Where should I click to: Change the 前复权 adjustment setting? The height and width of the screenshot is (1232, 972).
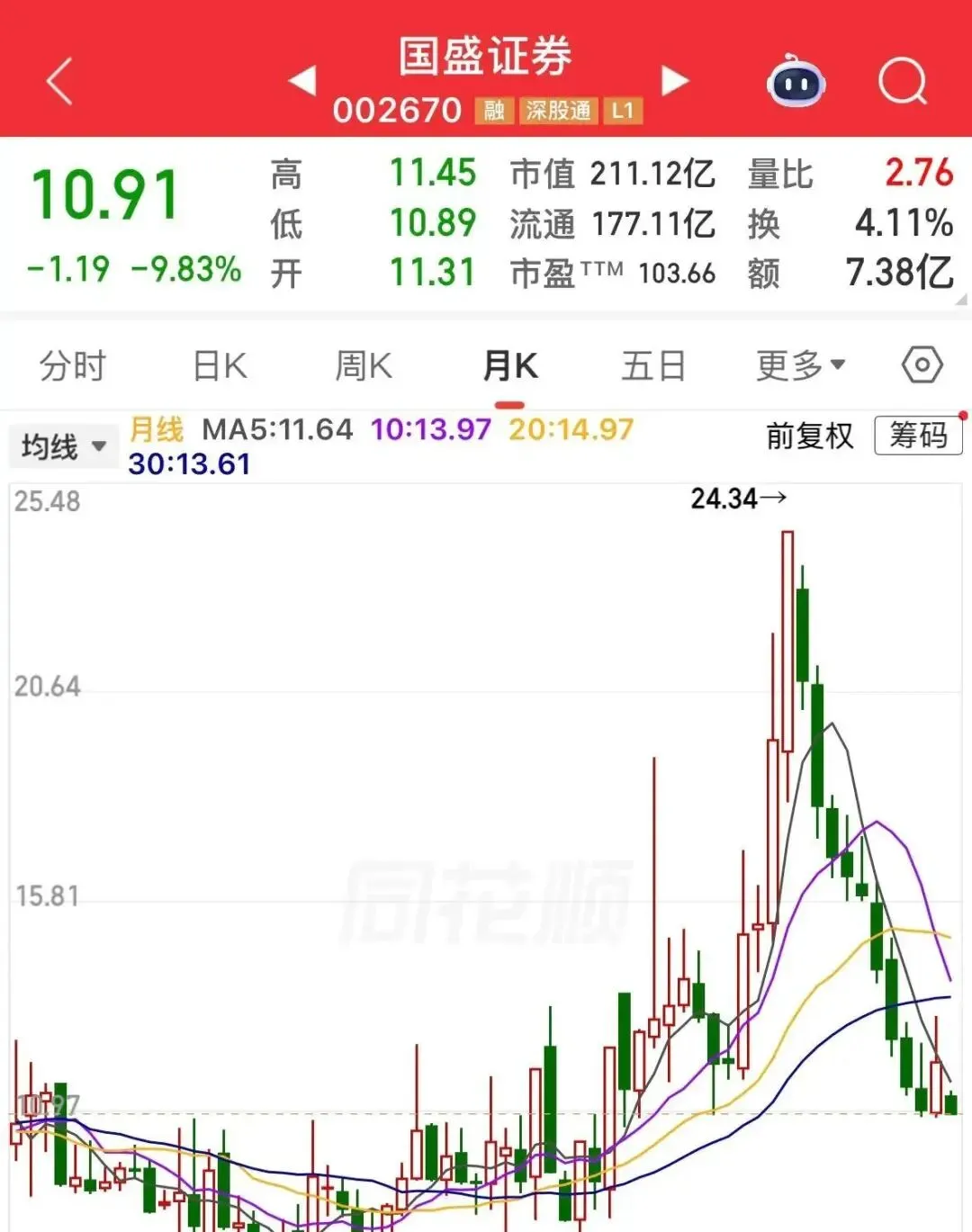coord(810,436)
